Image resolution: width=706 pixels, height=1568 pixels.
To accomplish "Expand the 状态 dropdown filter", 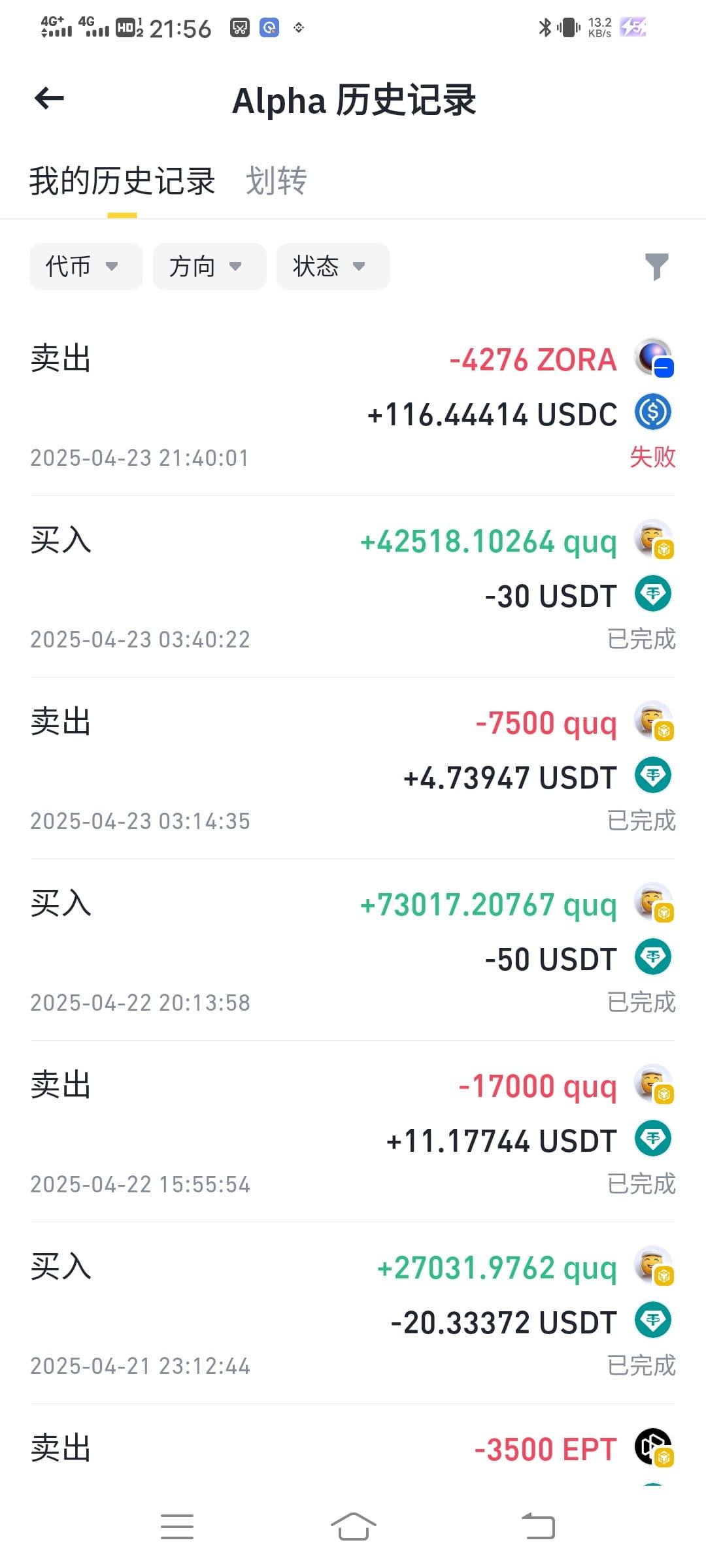I will (333, 267).
